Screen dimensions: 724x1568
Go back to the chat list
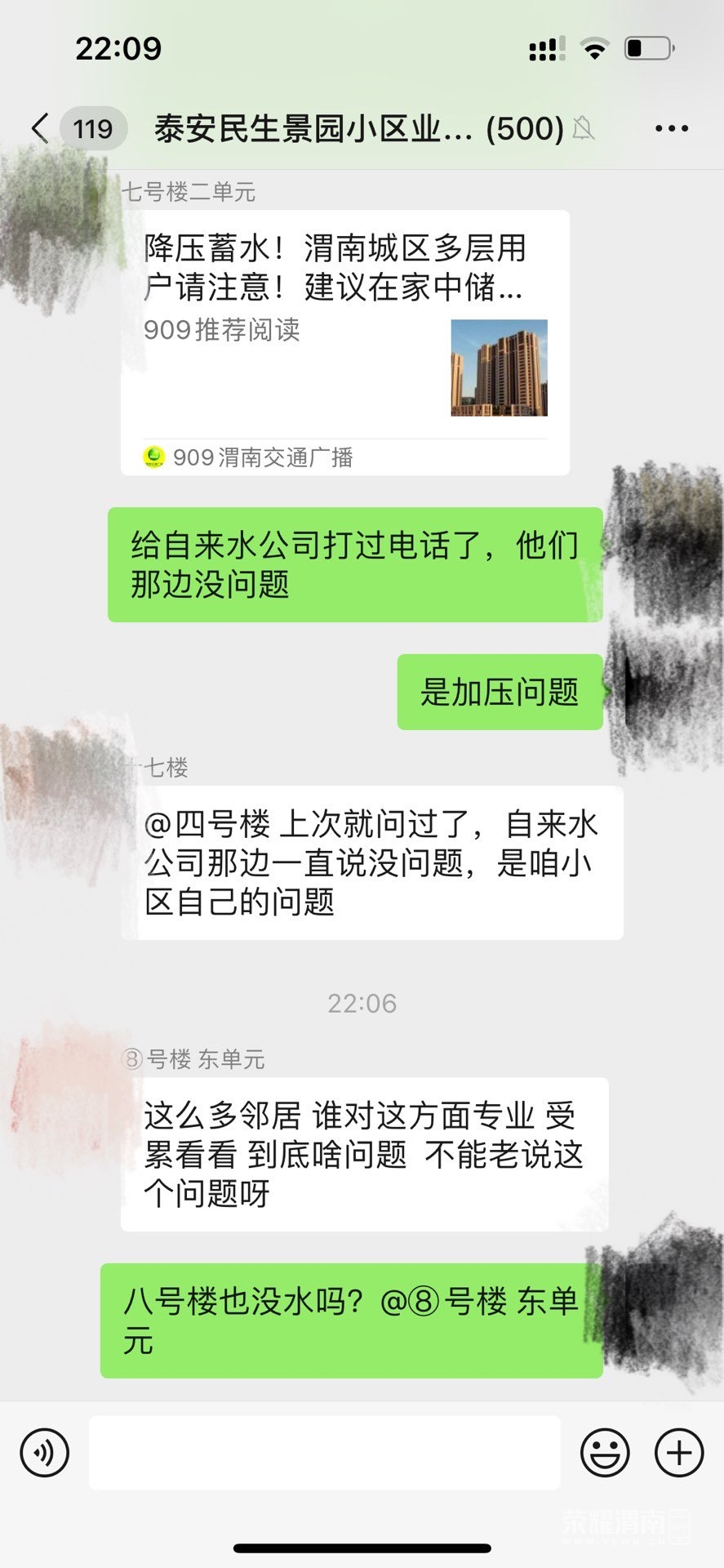41,128
